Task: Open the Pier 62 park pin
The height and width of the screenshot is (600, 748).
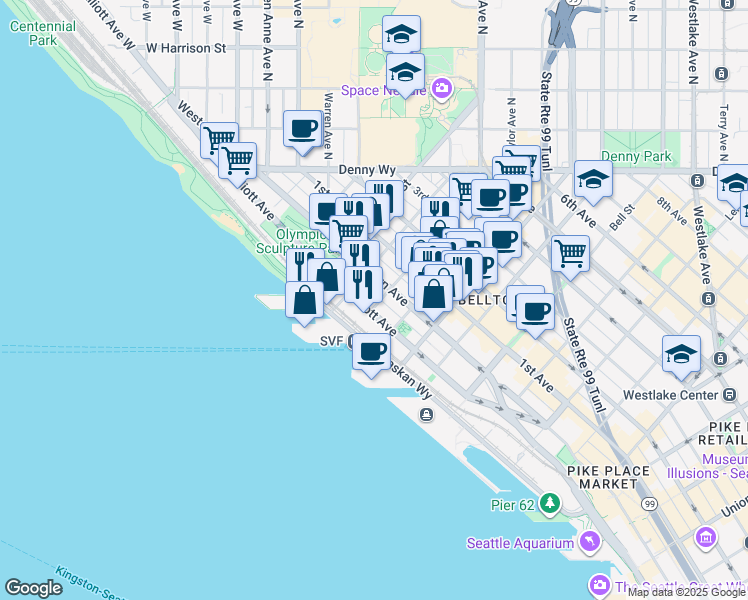Action: point(550,504)
